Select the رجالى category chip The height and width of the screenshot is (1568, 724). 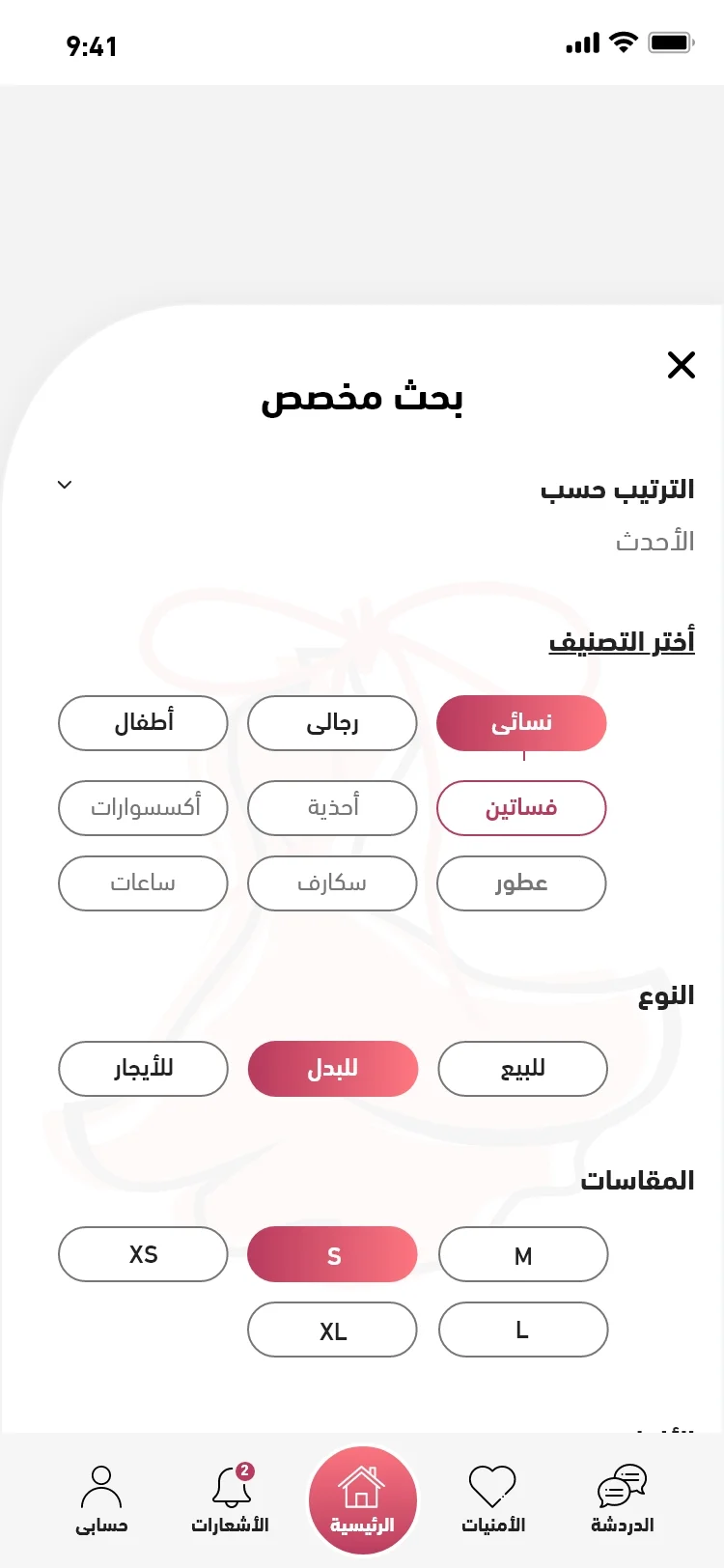[x=332, y=723]
